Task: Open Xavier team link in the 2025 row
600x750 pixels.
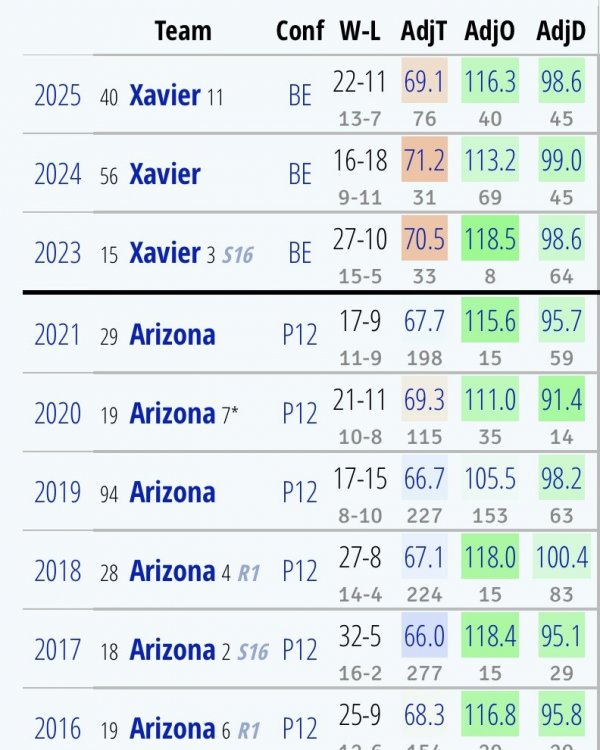Action: 165,96
